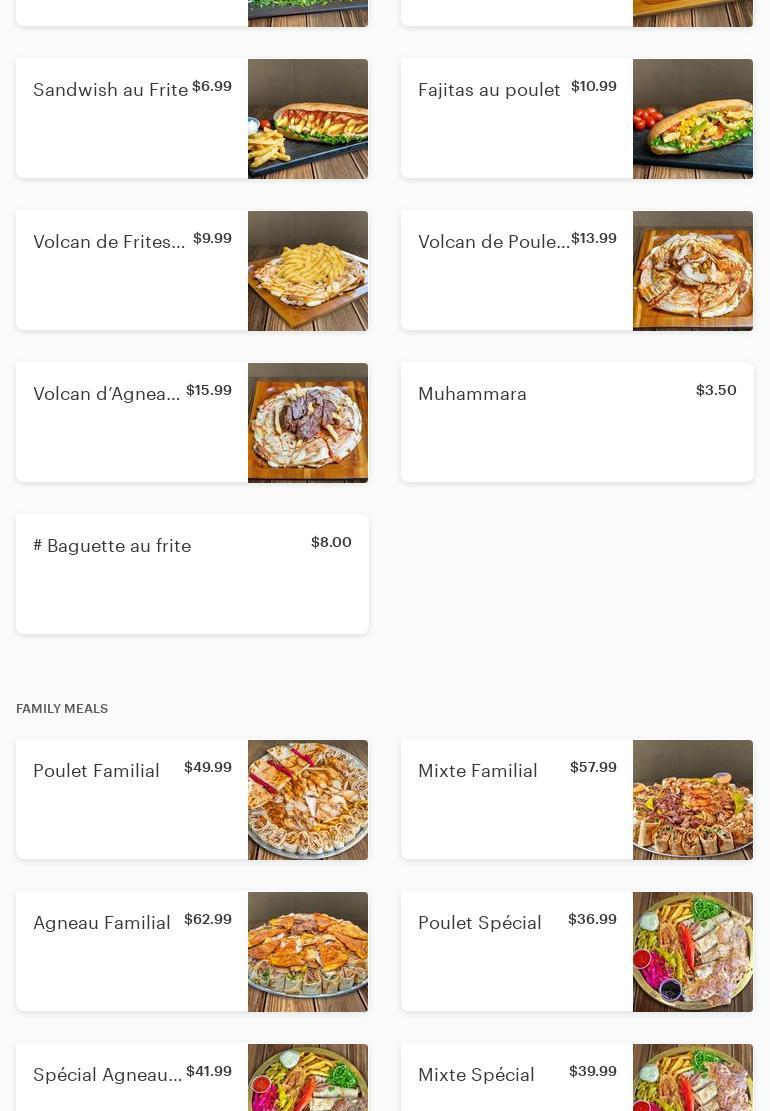Choose the Volcan d'Agneau $15.99 item
Image resolution: width=770 pixels, height=1111 pixels.
click(x=192, y=423)
